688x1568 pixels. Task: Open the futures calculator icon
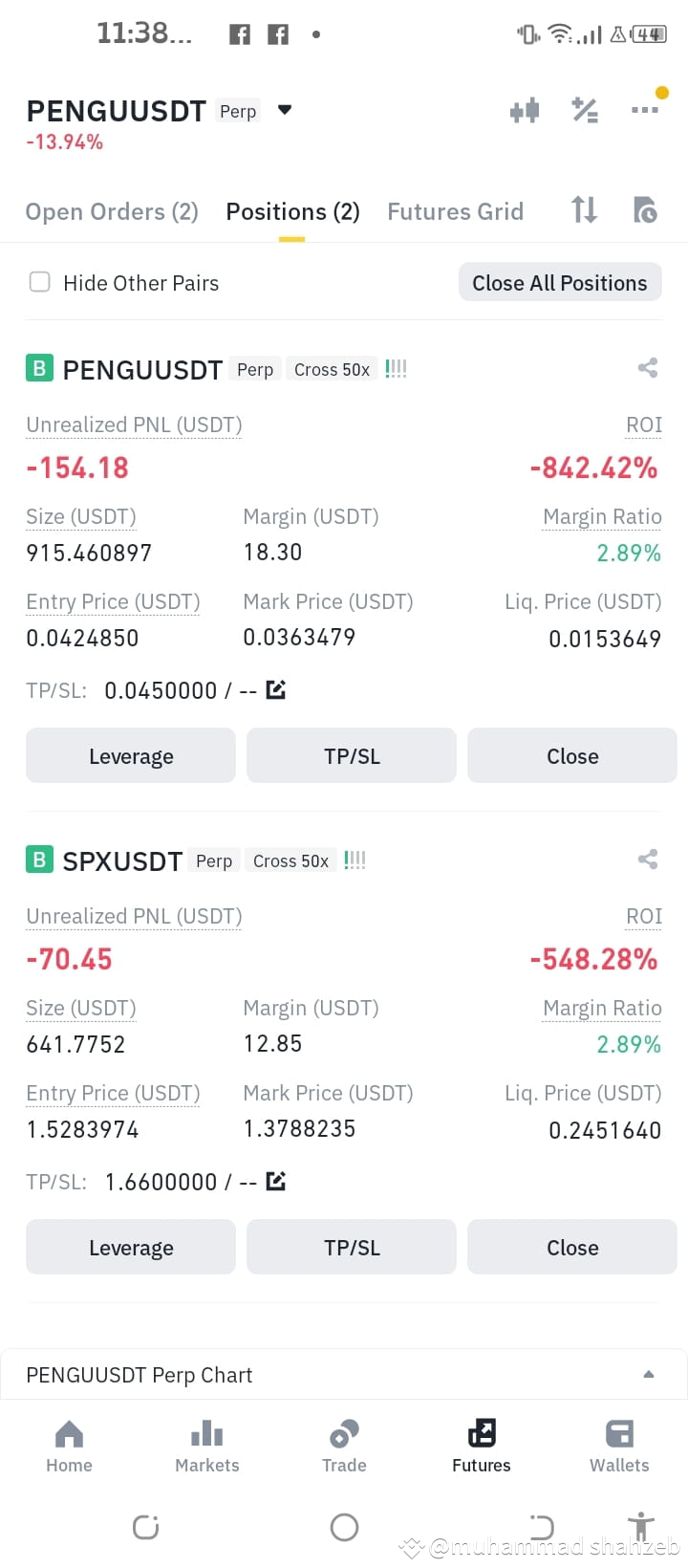[585, 110]
